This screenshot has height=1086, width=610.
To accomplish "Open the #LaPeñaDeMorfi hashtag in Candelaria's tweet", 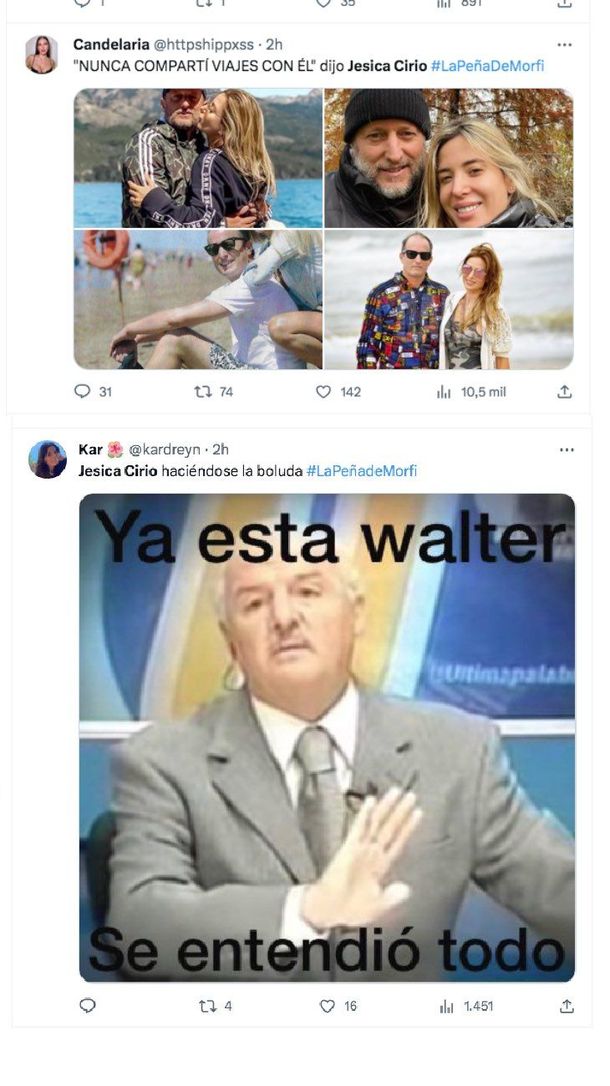I will (488, 66).
